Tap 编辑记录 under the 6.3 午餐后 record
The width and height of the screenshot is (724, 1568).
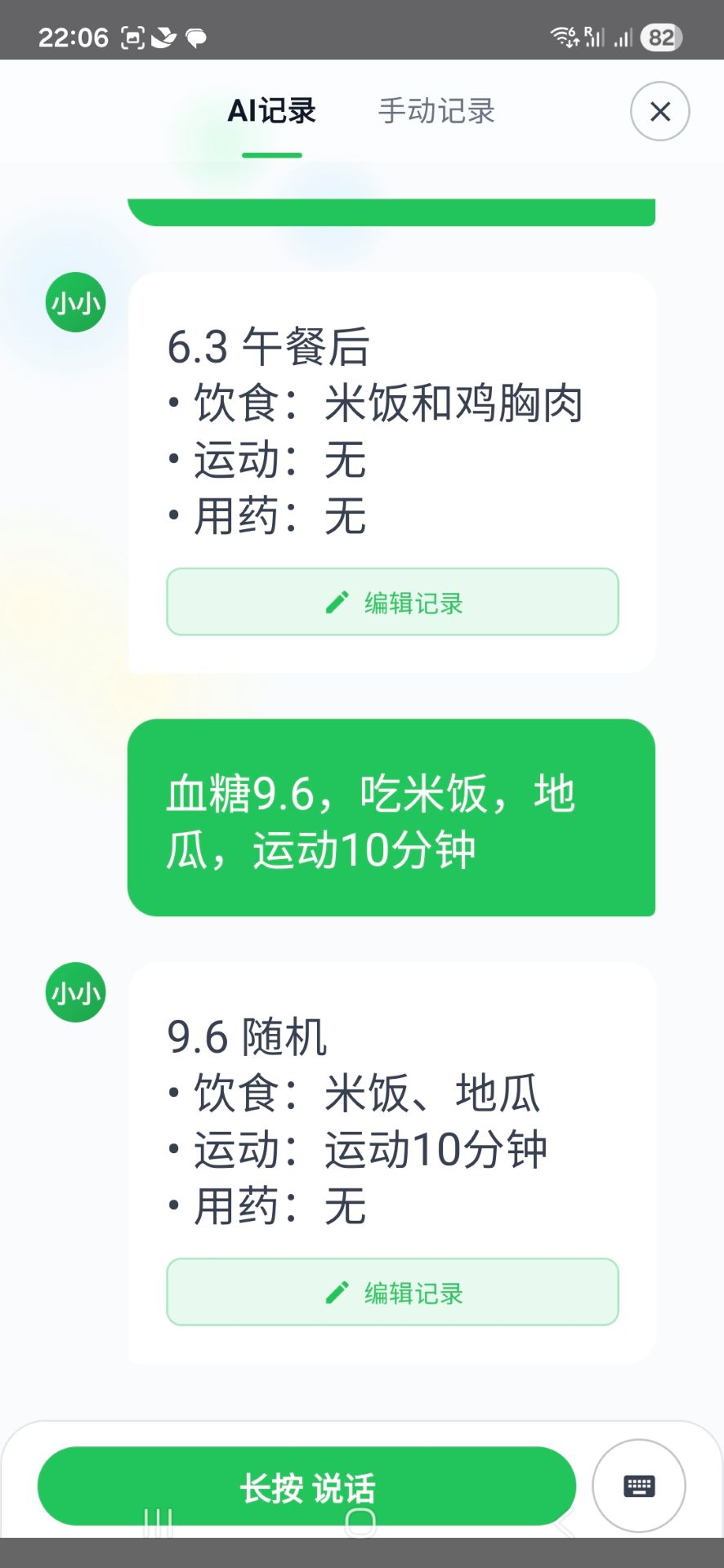[393, 602]
